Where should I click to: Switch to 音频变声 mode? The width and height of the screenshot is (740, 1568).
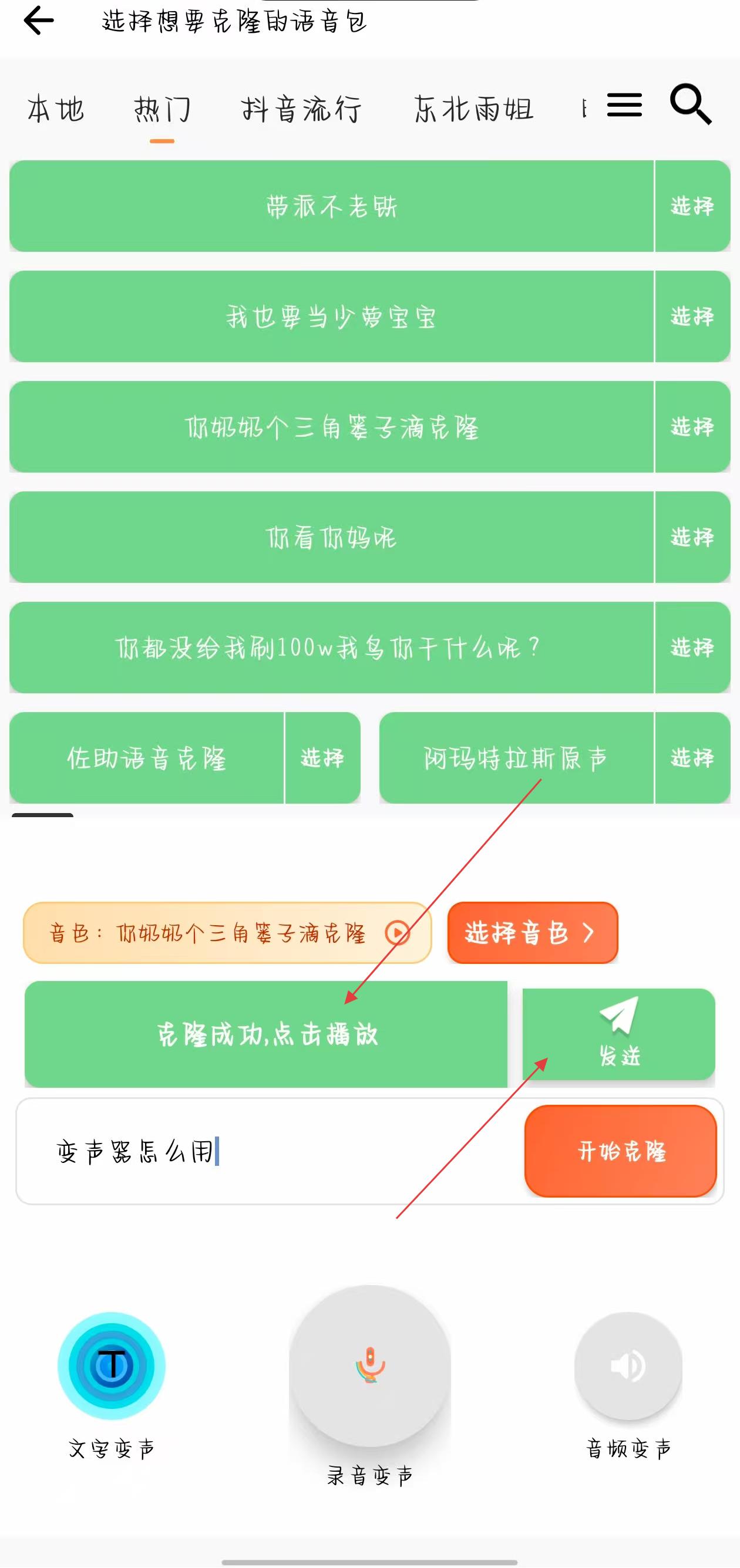point(628,1366)
